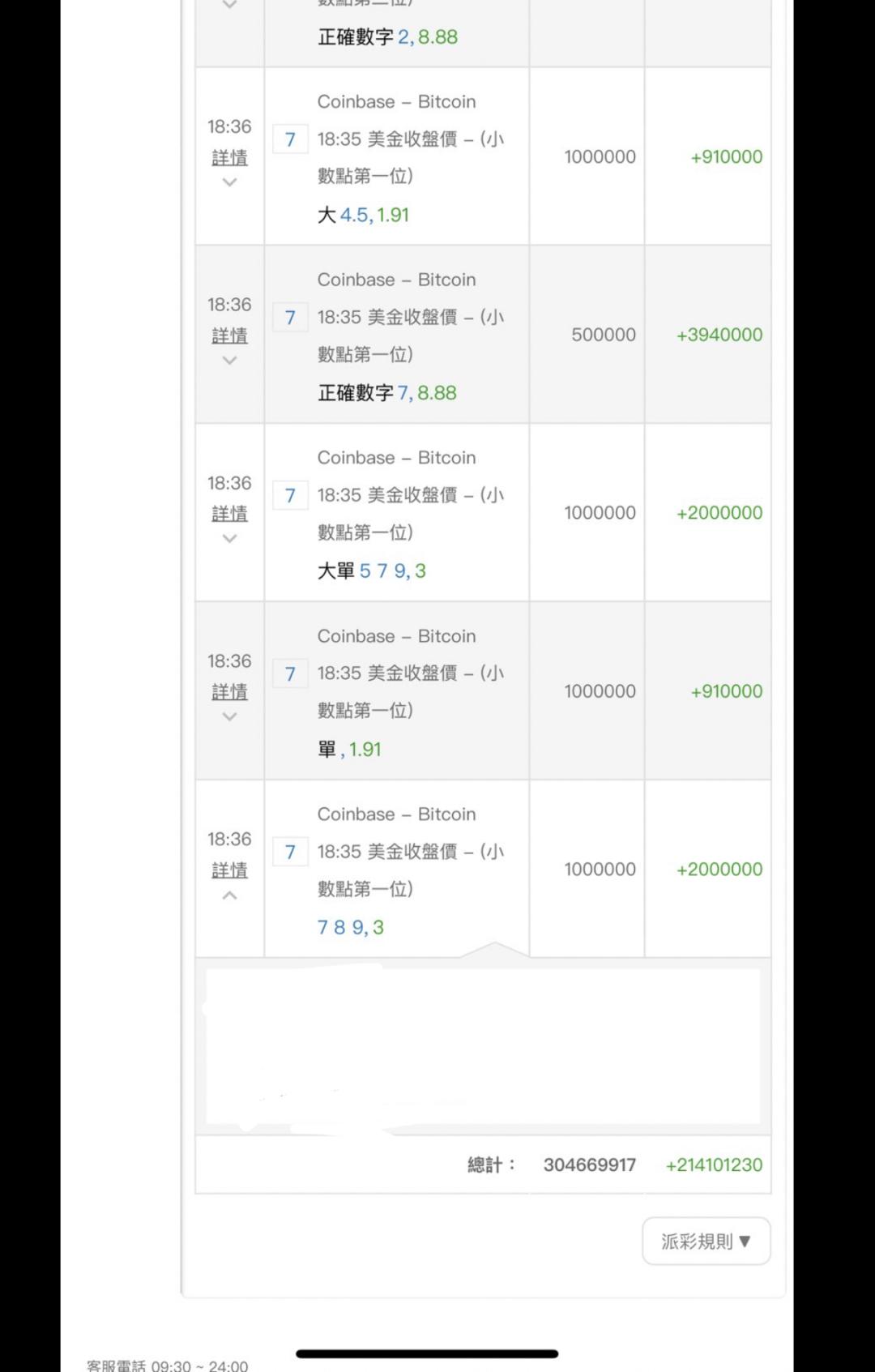Open 詳情 for the 正確數字 7, 8.88 bet
875x1372 pixels.
coord(229,336)
